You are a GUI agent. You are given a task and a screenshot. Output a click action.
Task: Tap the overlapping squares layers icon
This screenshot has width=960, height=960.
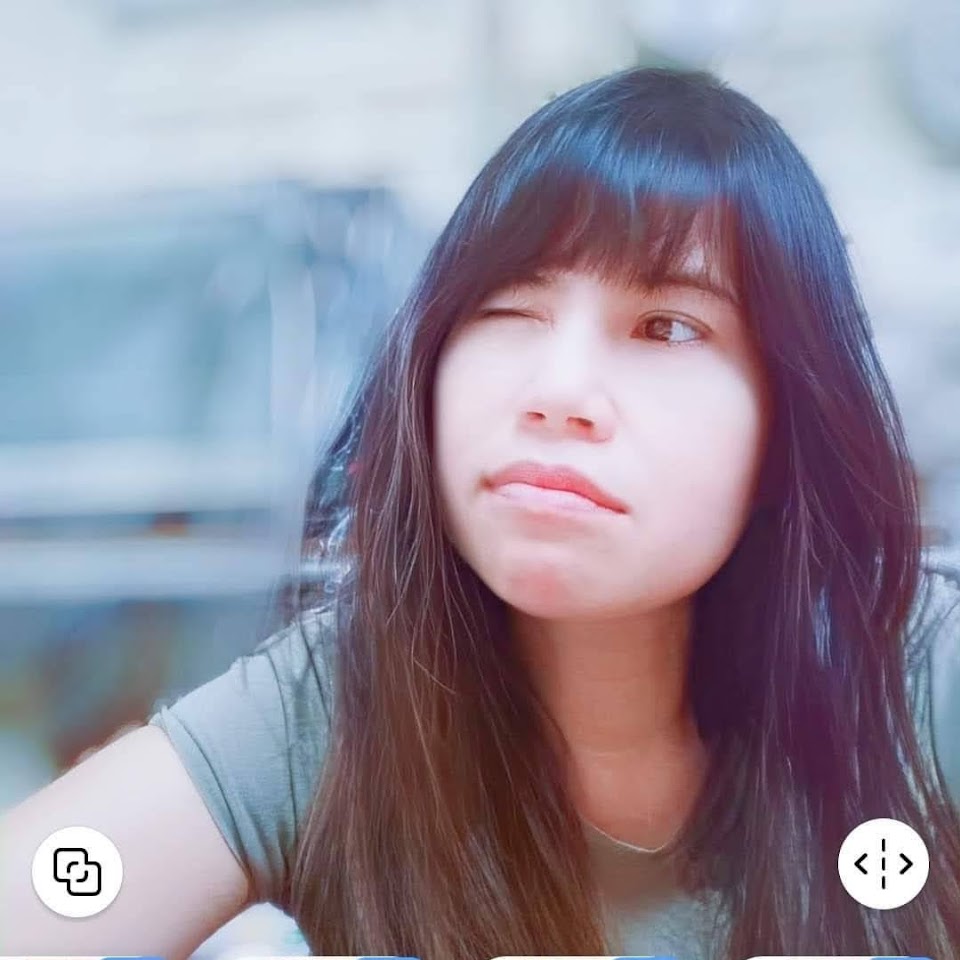coord(77,871)
